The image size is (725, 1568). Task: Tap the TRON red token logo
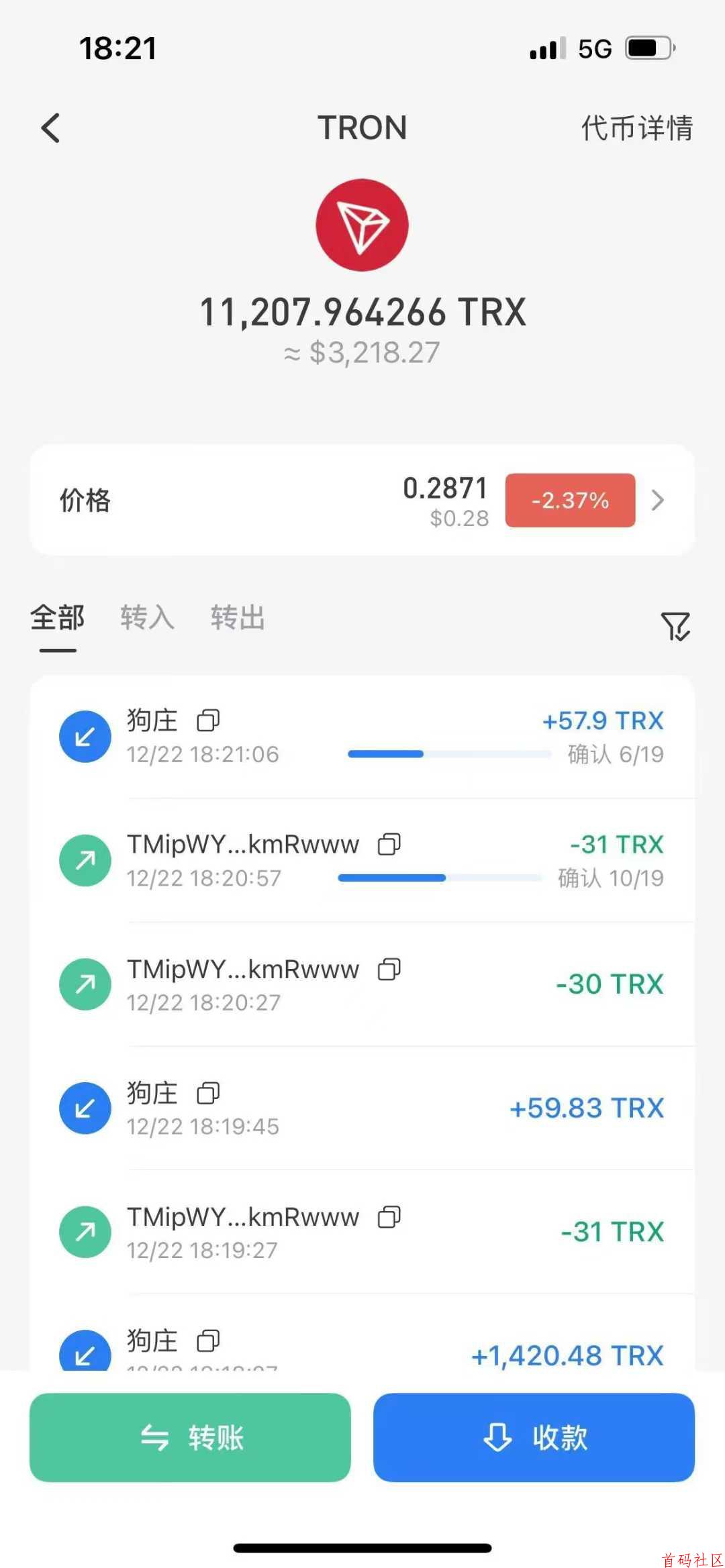coord(362,225)
